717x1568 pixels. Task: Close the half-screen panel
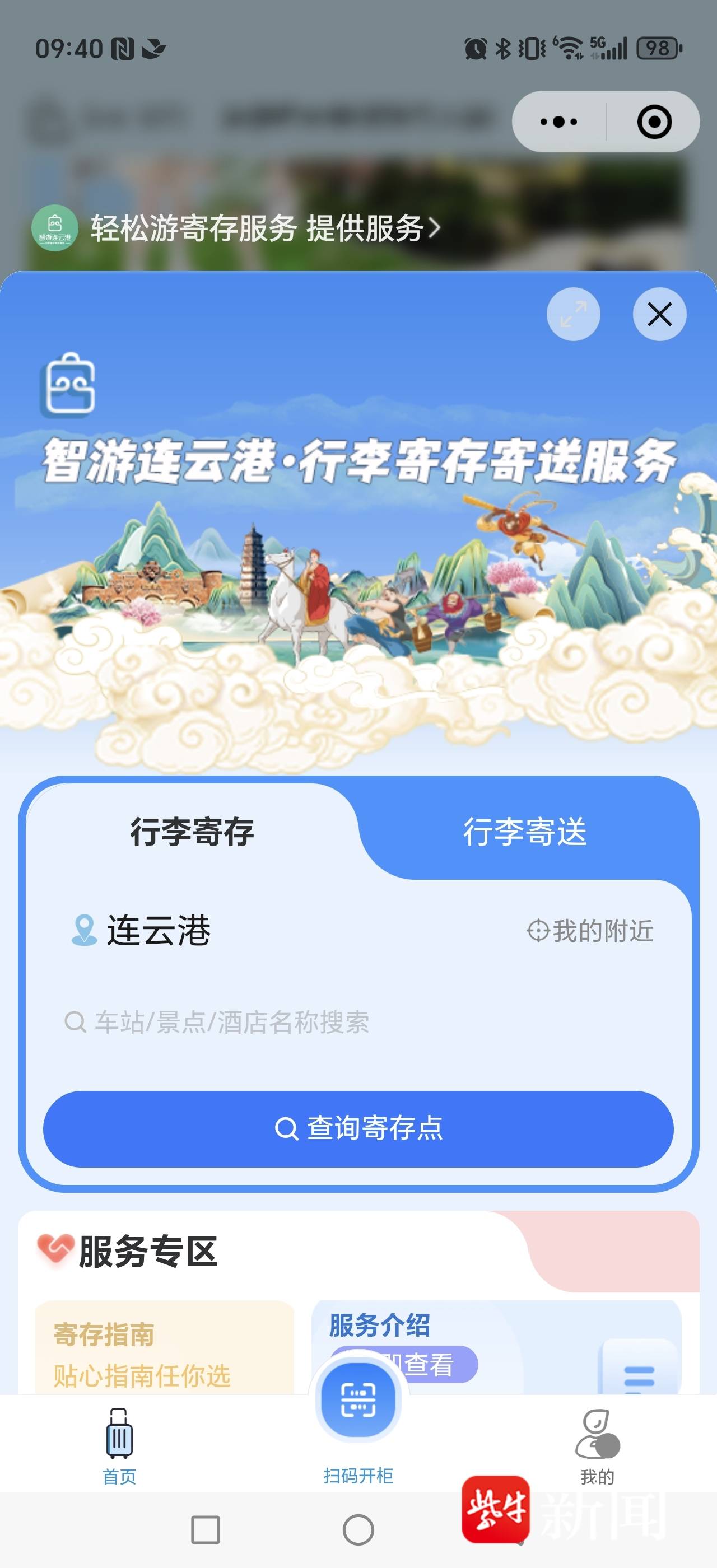click(x=659, y=314)
